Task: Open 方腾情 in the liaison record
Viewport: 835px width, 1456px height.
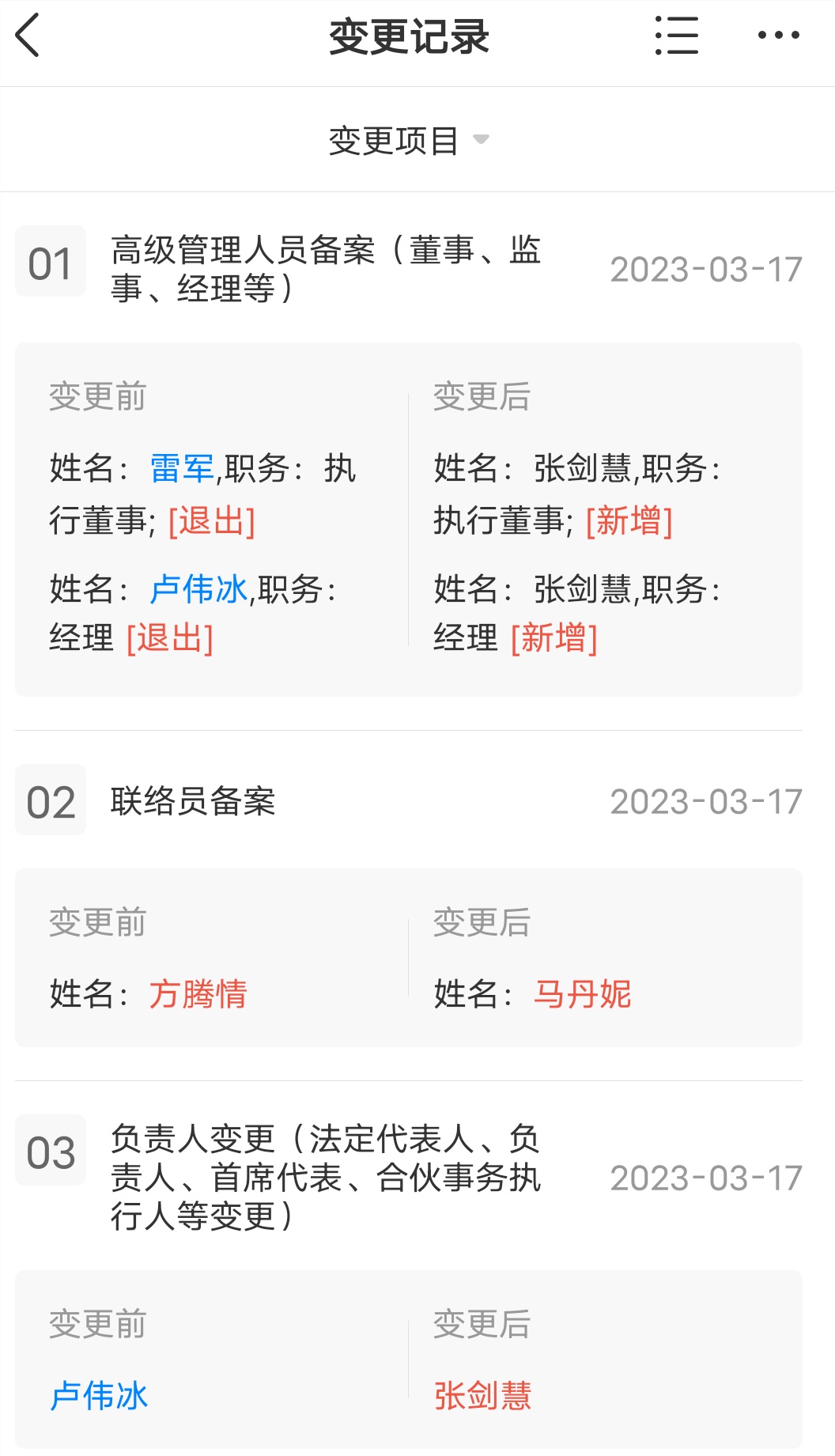Action: [x=198, y=994]
